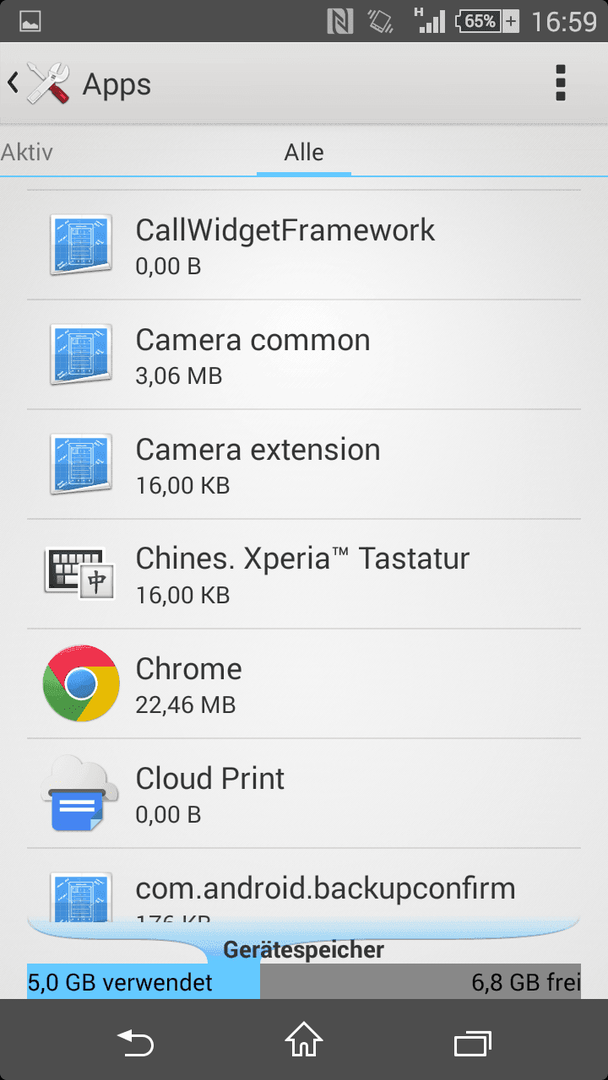
Task: Open Chrome app details
Action: tap(304, 683)
